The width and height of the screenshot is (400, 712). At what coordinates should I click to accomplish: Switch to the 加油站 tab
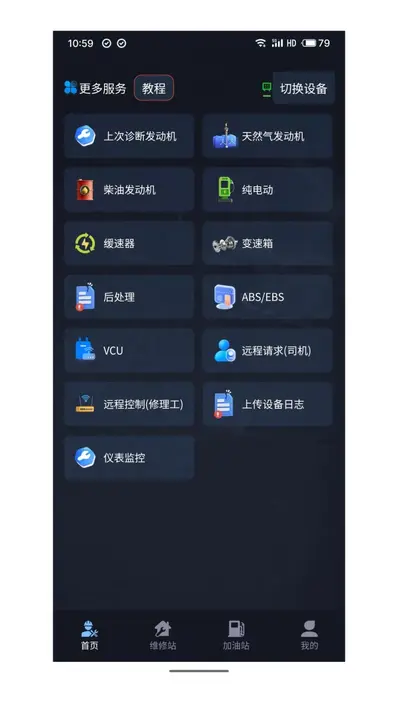pos(236,635)
